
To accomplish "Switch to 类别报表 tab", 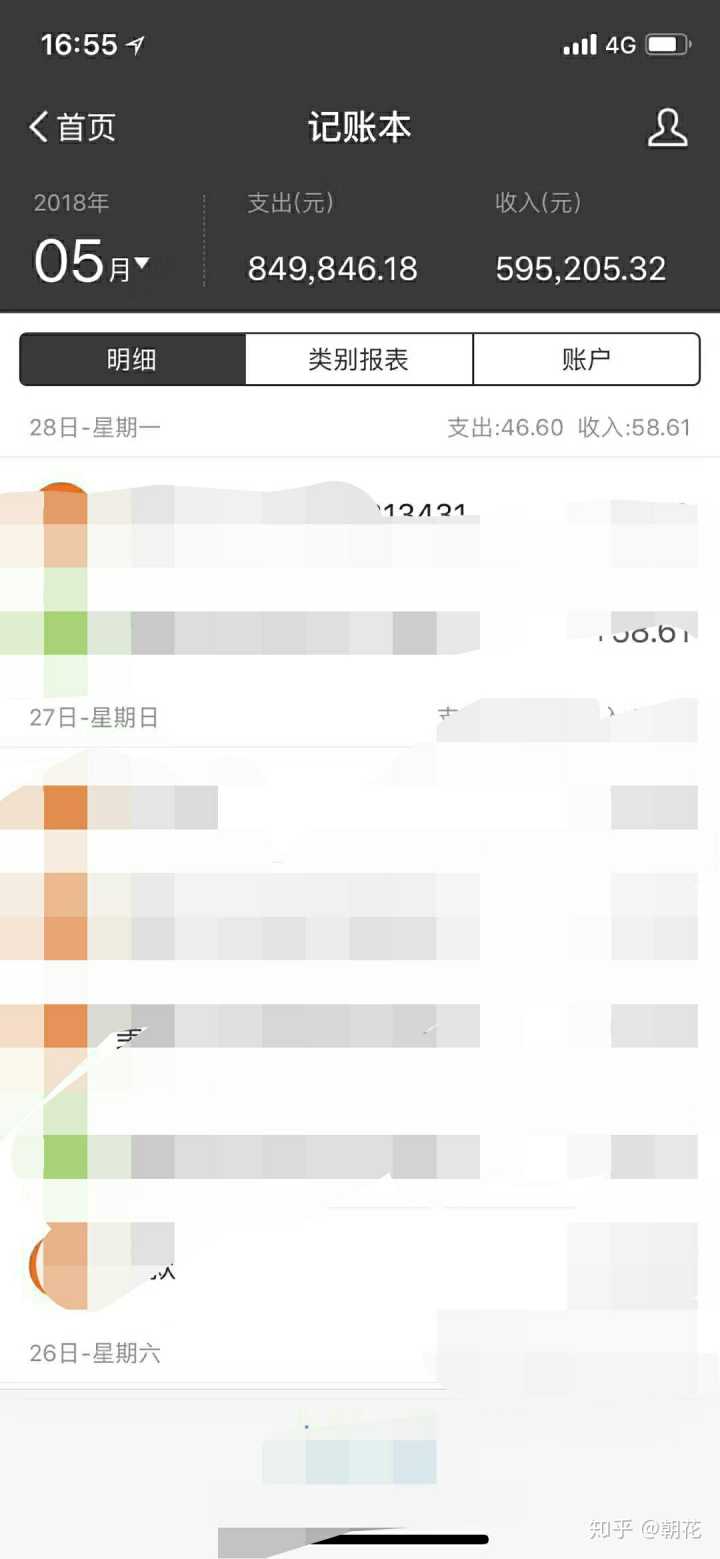I will click(359, 359).
